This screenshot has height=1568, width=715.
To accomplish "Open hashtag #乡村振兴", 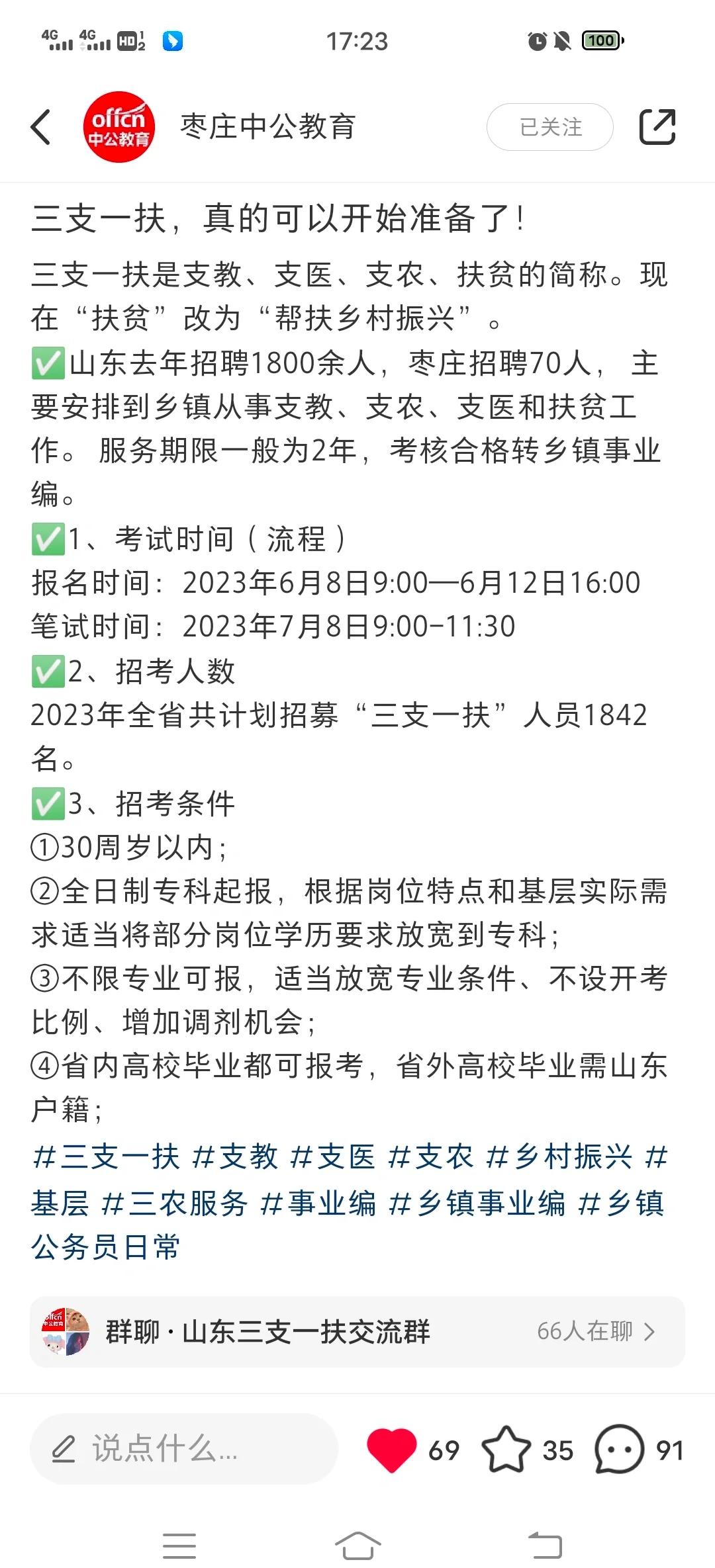I will [x=559, y=1157].
